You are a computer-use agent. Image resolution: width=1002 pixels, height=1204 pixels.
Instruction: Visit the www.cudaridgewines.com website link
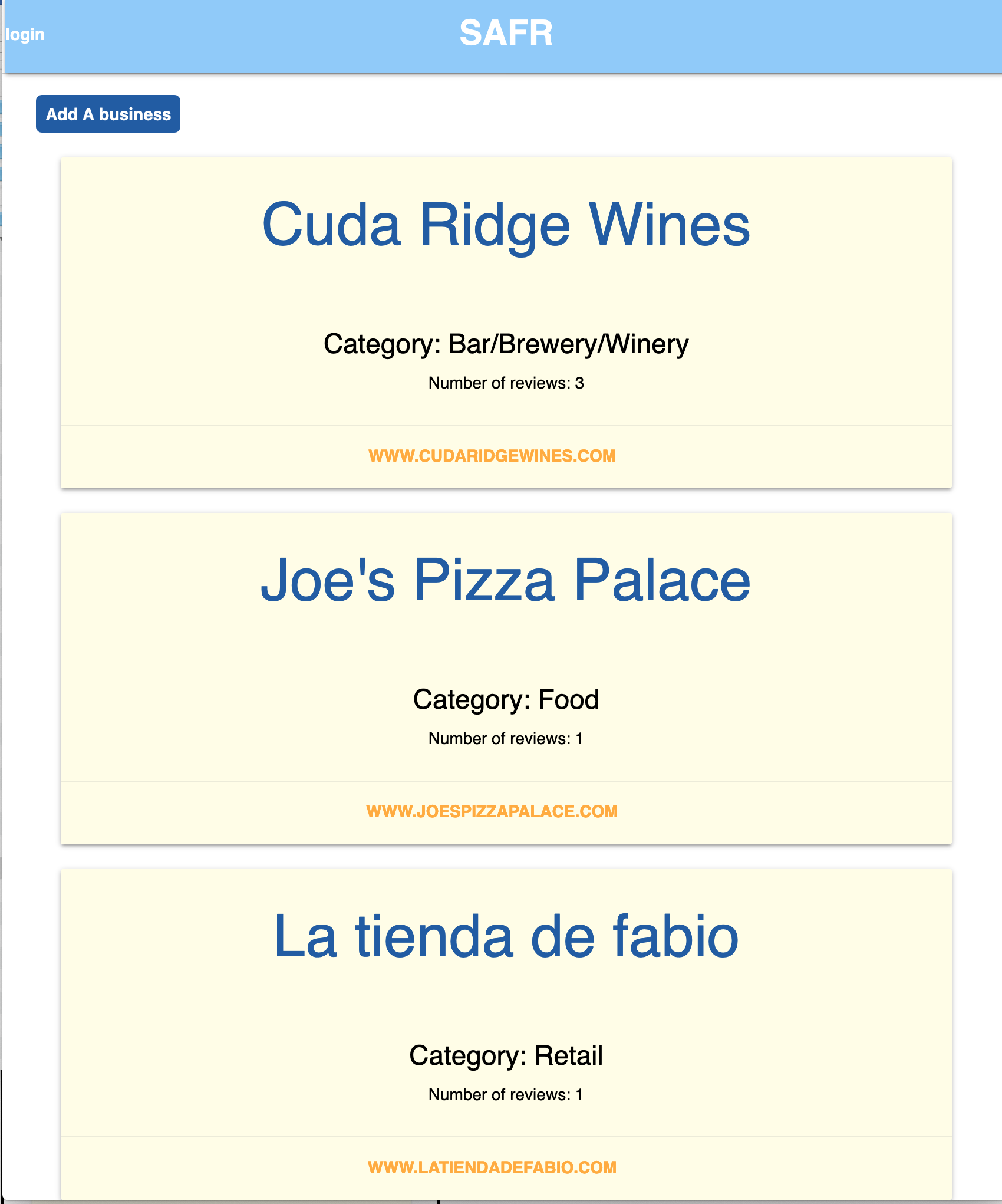point(492,456)
